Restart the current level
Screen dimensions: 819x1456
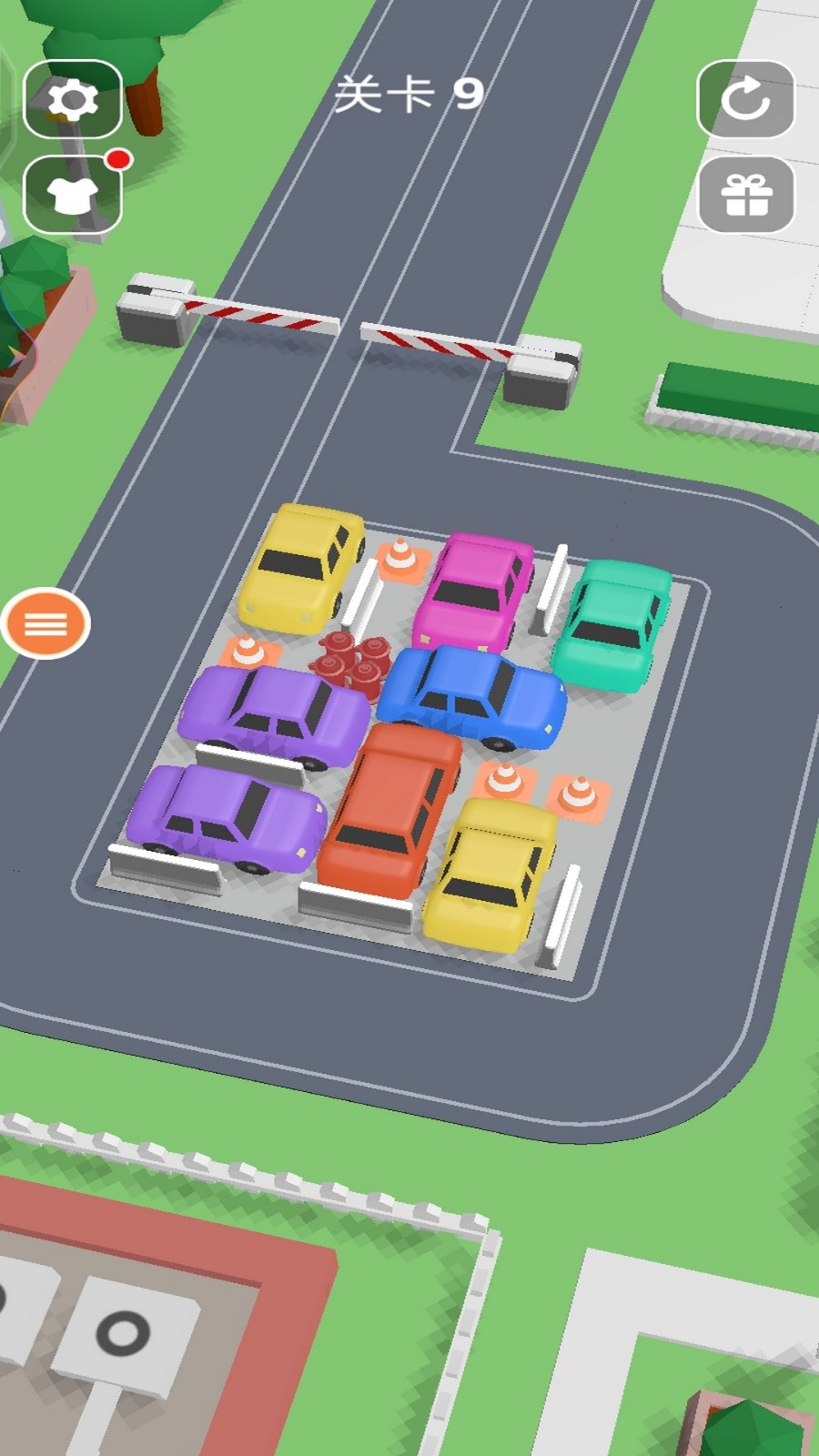(745, 99)
